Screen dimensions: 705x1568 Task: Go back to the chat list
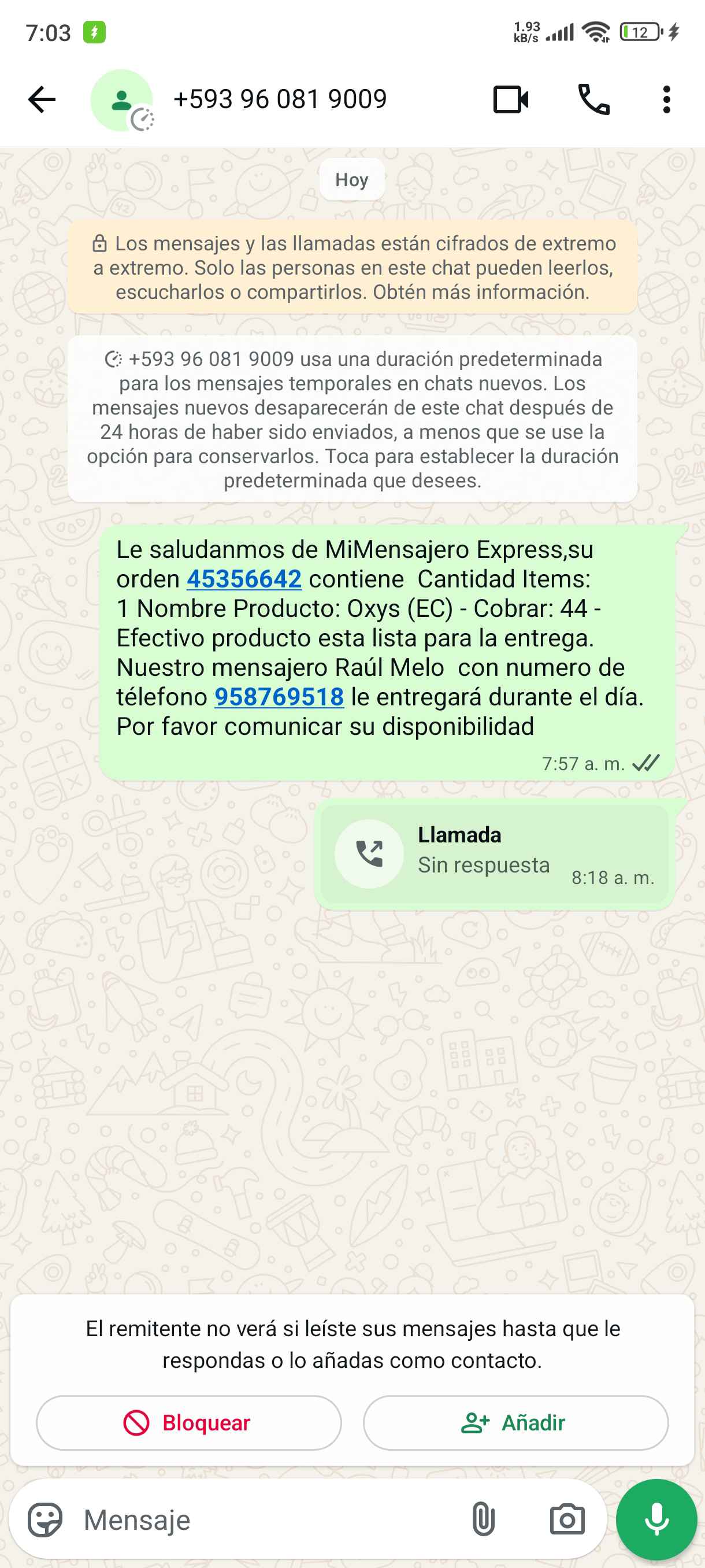click(42, 99)
